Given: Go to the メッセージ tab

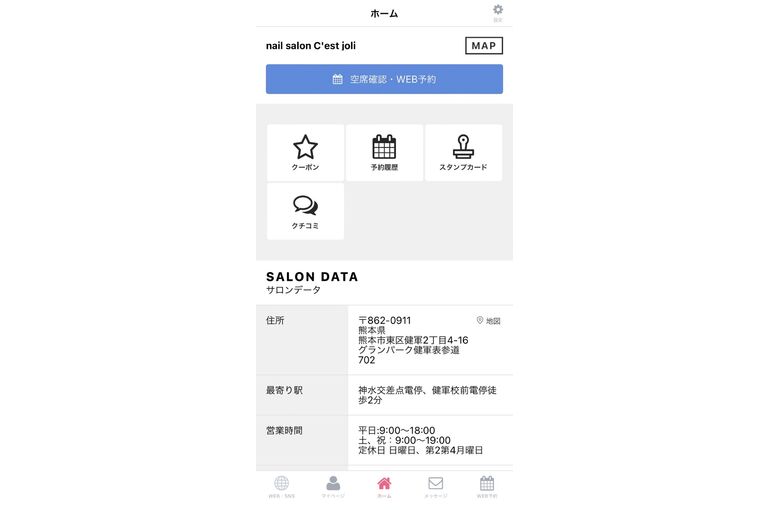Looking at the screenshot, I should [x=435, y=487].
